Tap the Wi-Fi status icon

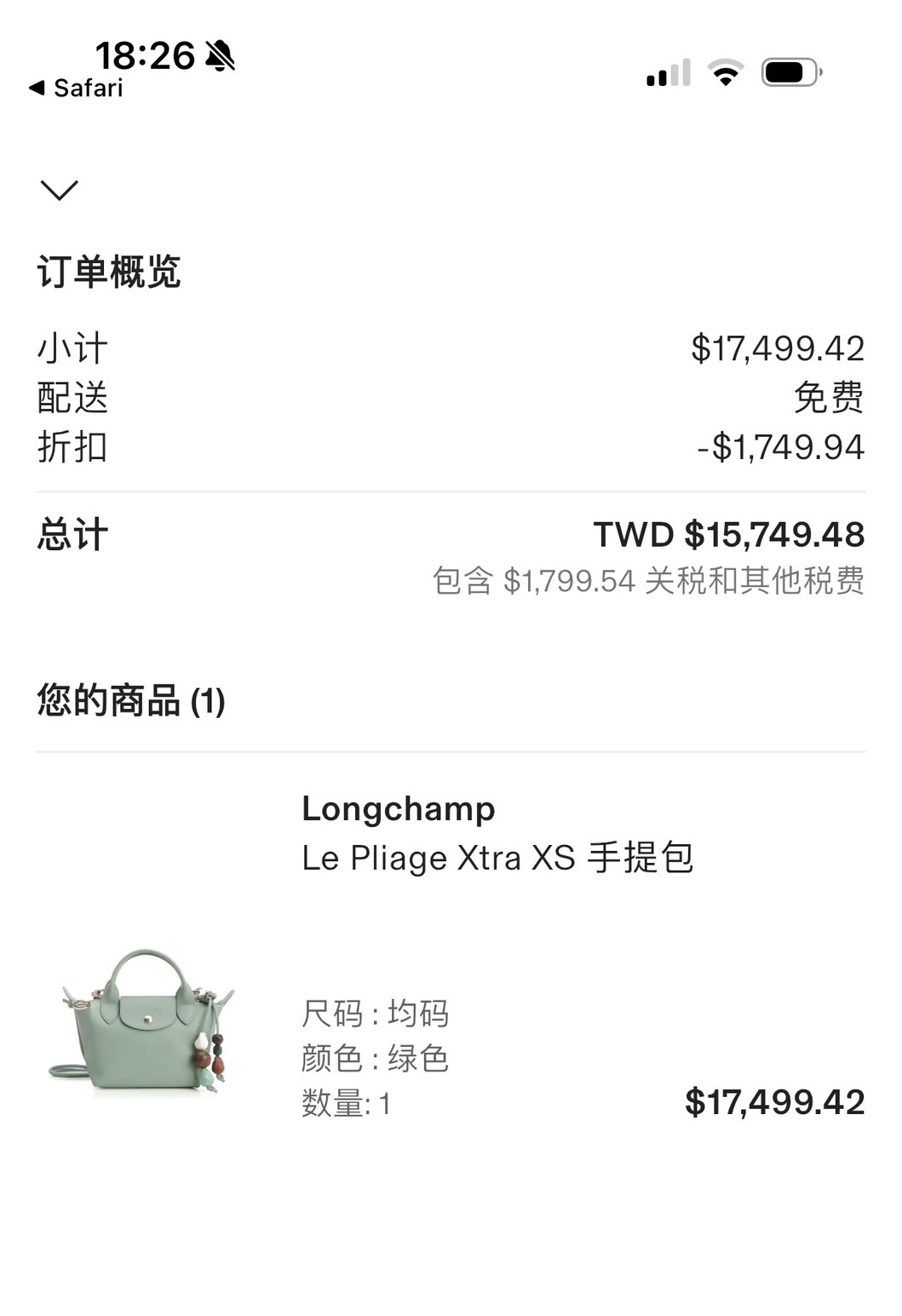tap(725, 75)
